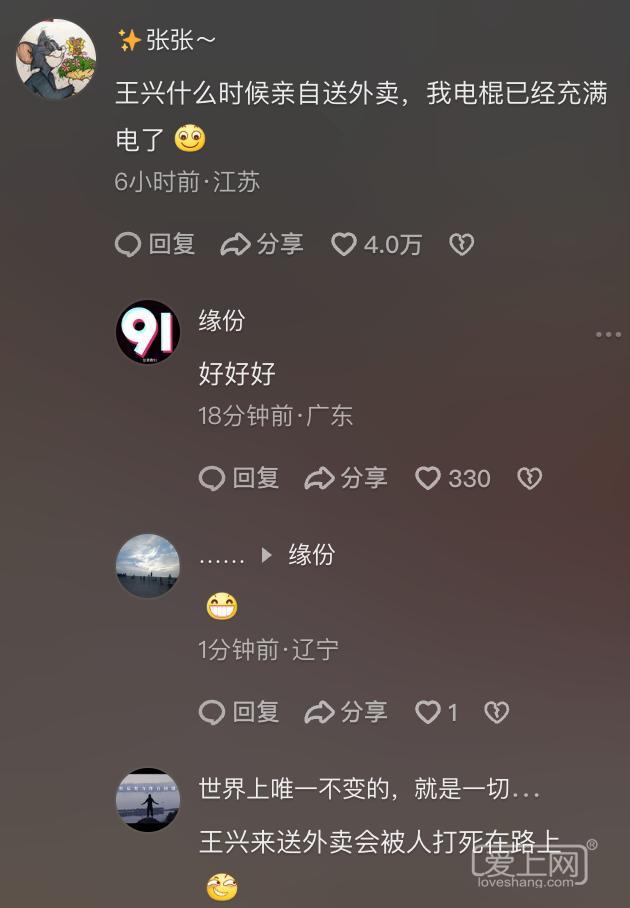Share the comment from 辽宁
This screenshot has width=630, height=908.
click(346, 712)
